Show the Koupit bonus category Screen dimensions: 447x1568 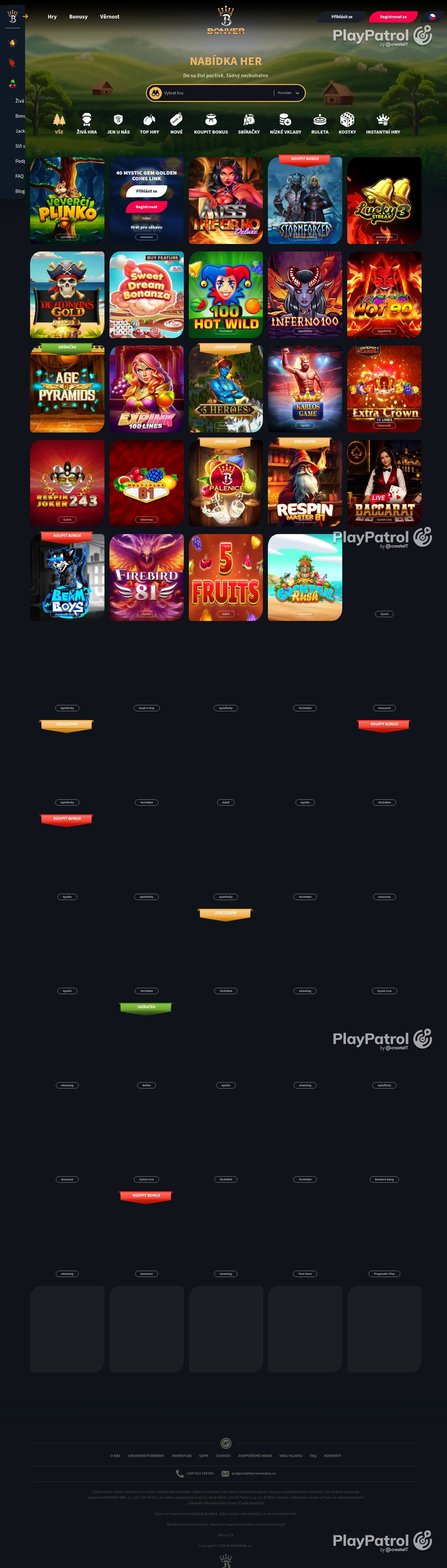(x=211, y=124)
